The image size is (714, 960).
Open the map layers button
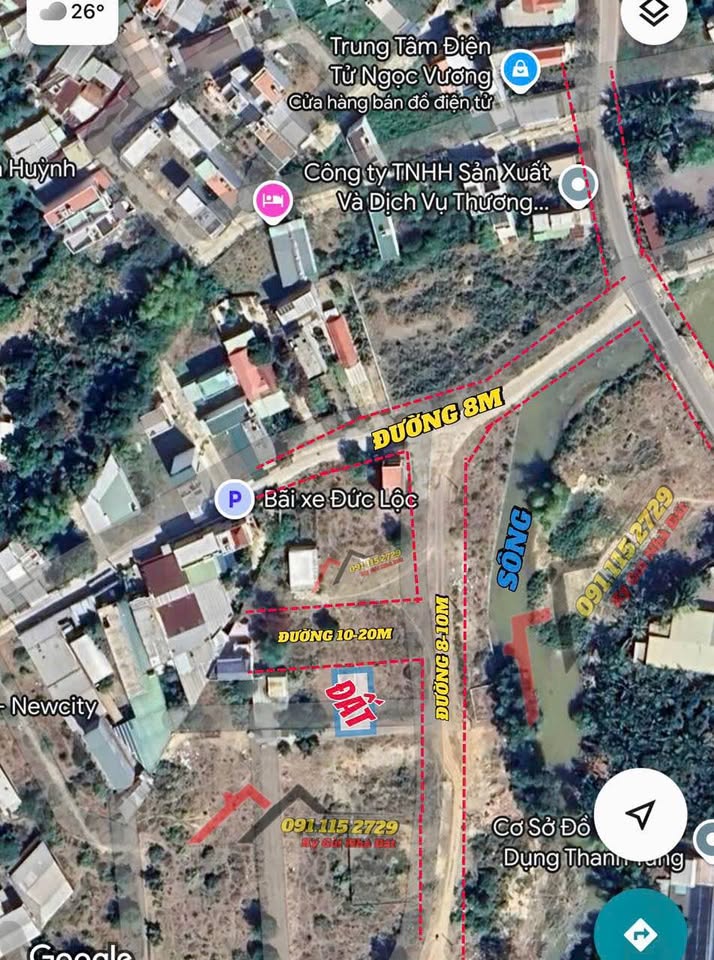coord(655,15)
